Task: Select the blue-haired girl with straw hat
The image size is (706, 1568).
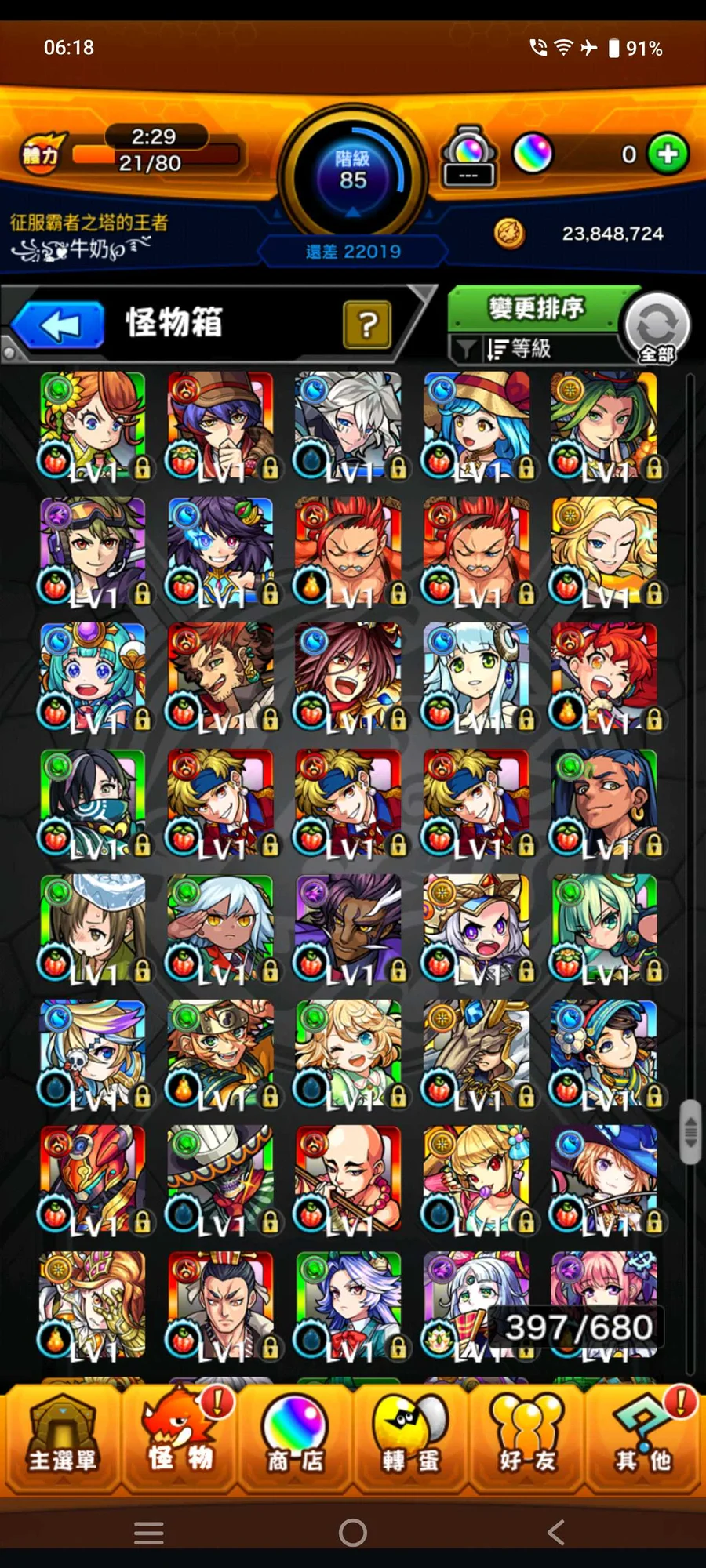Action: 476,424
